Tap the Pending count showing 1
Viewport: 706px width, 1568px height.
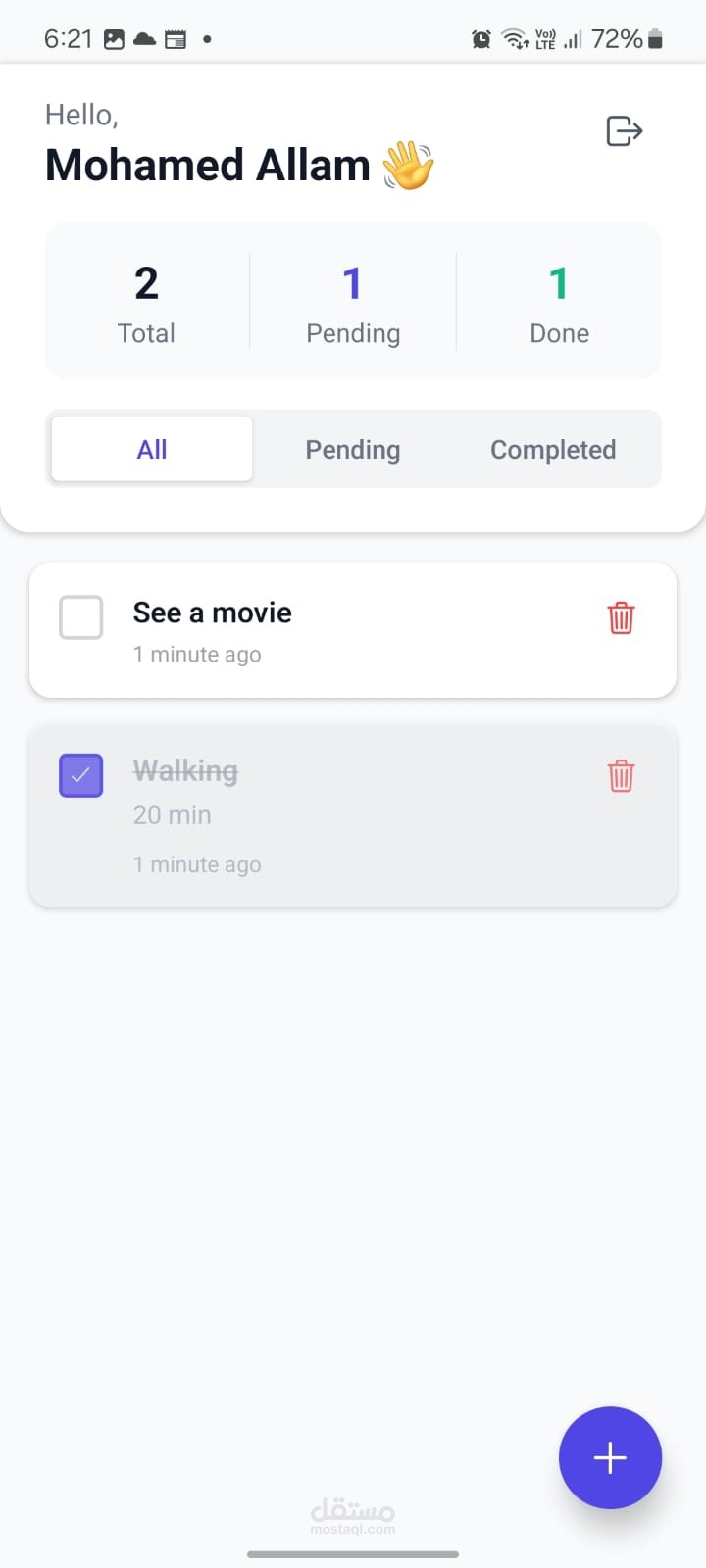(353, 301)
